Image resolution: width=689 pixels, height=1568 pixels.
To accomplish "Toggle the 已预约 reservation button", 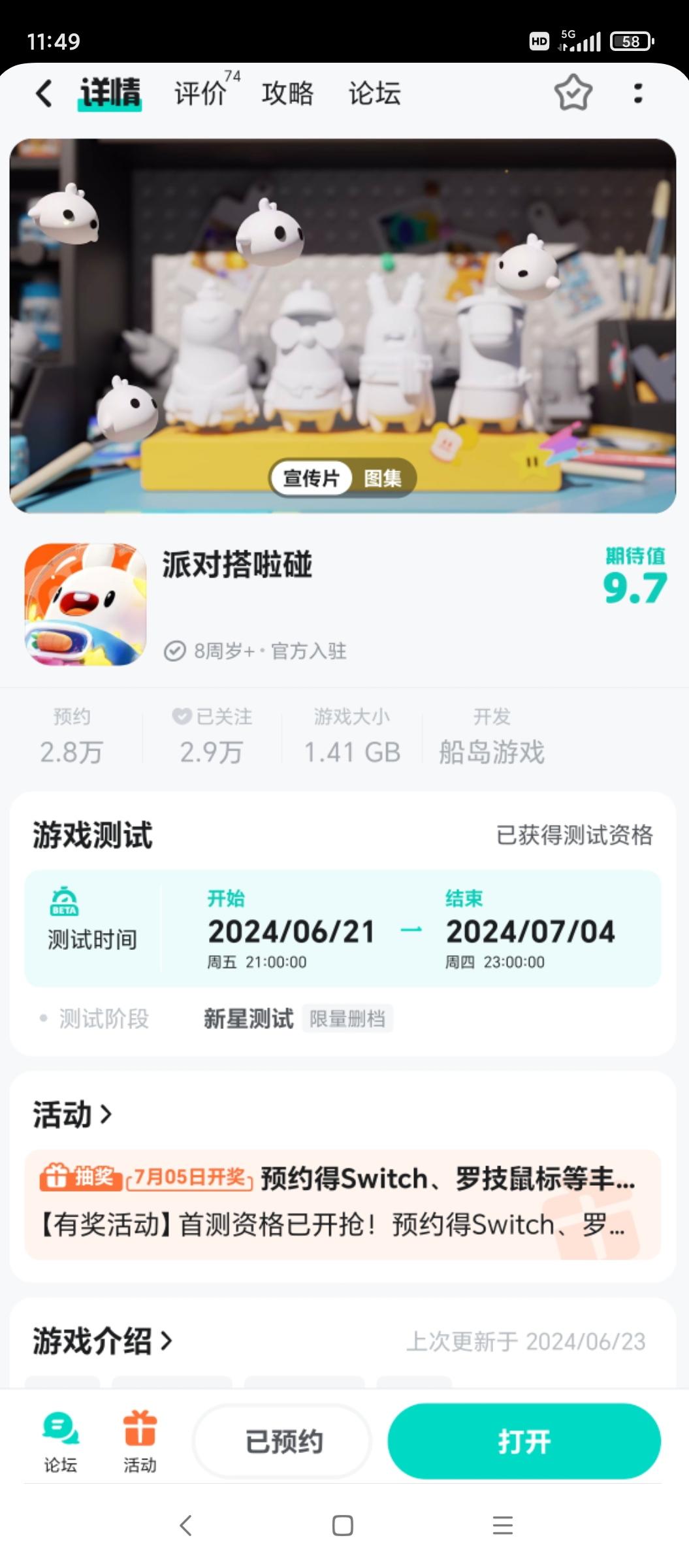I will tap(281, 1441).
